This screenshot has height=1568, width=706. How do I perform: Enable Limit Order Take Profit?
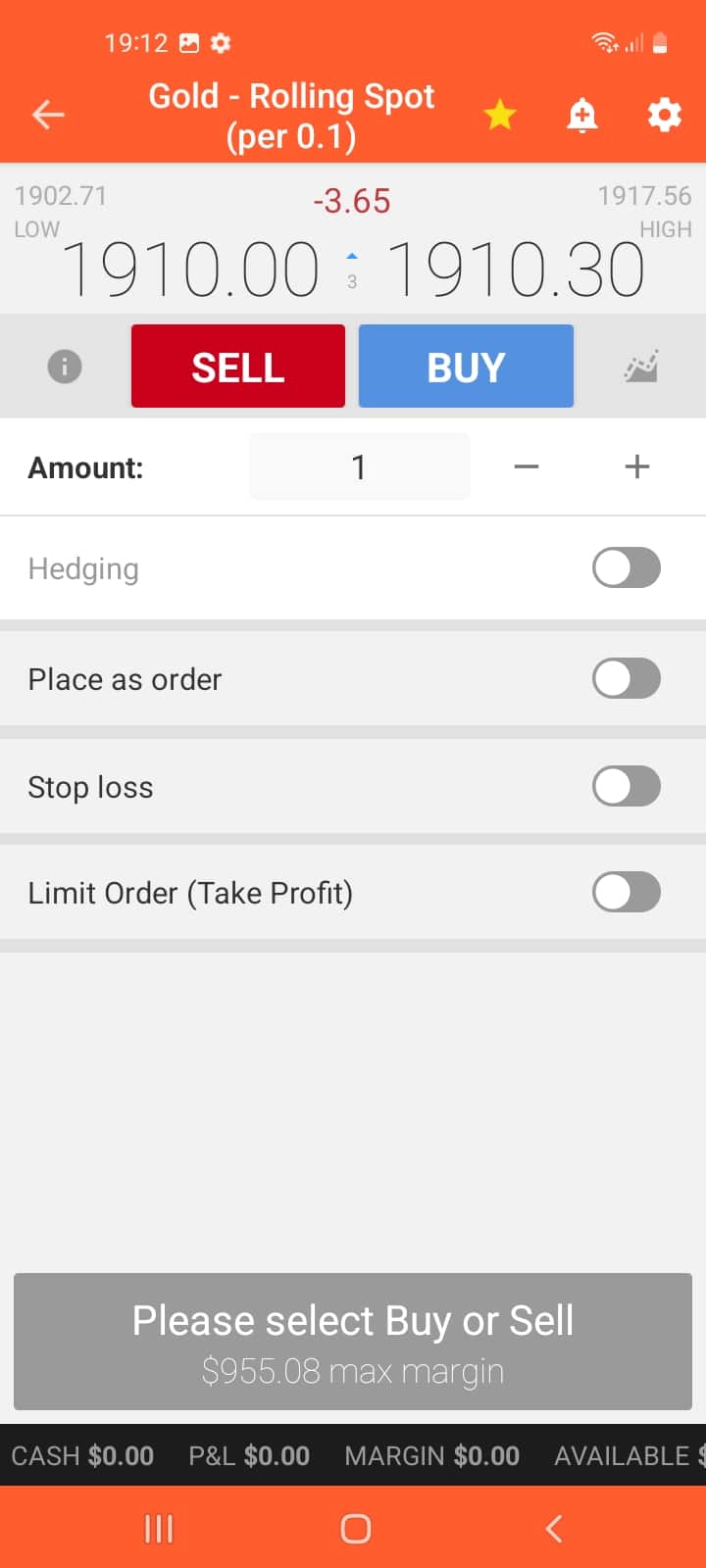pos(626,892)
